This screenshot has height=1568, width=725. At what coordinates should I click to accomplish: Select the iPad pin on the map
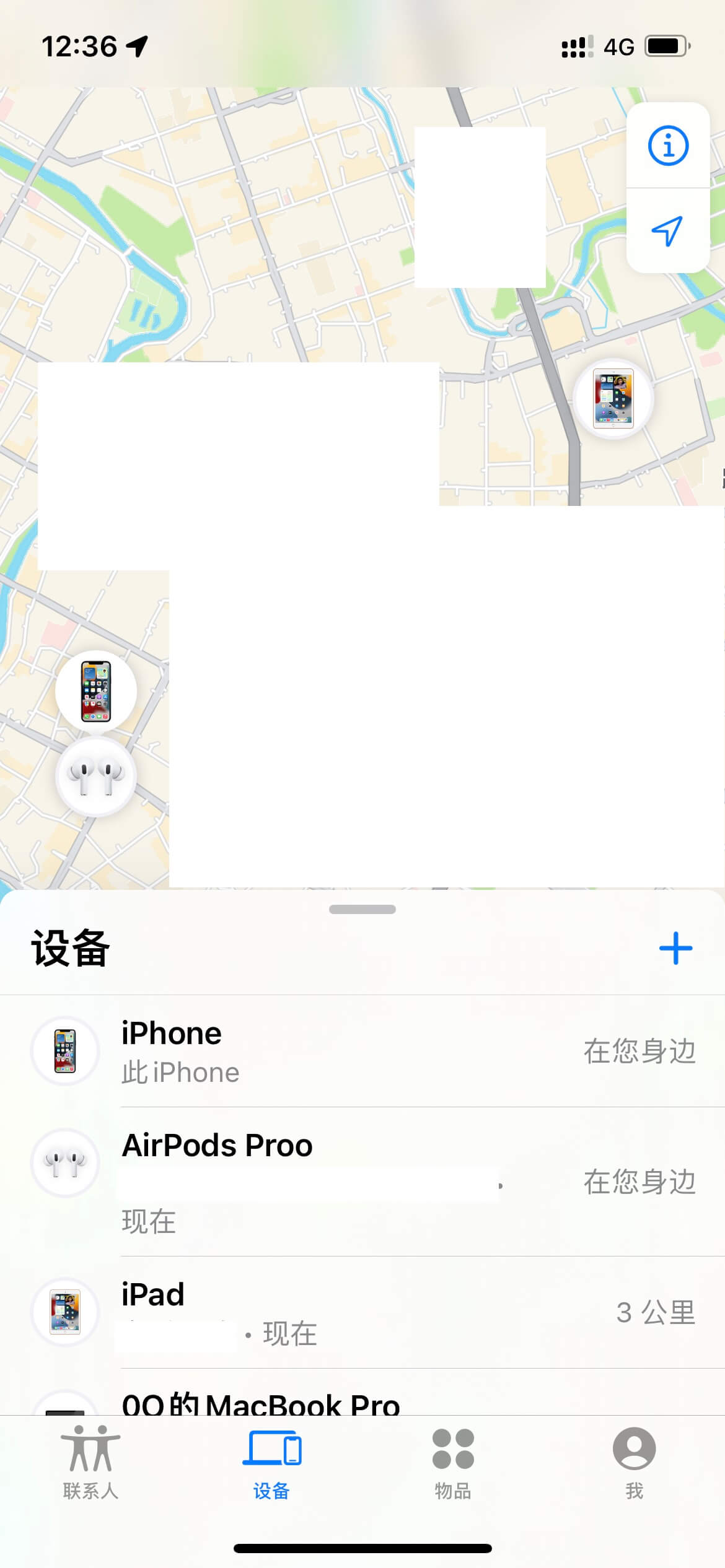612,399
